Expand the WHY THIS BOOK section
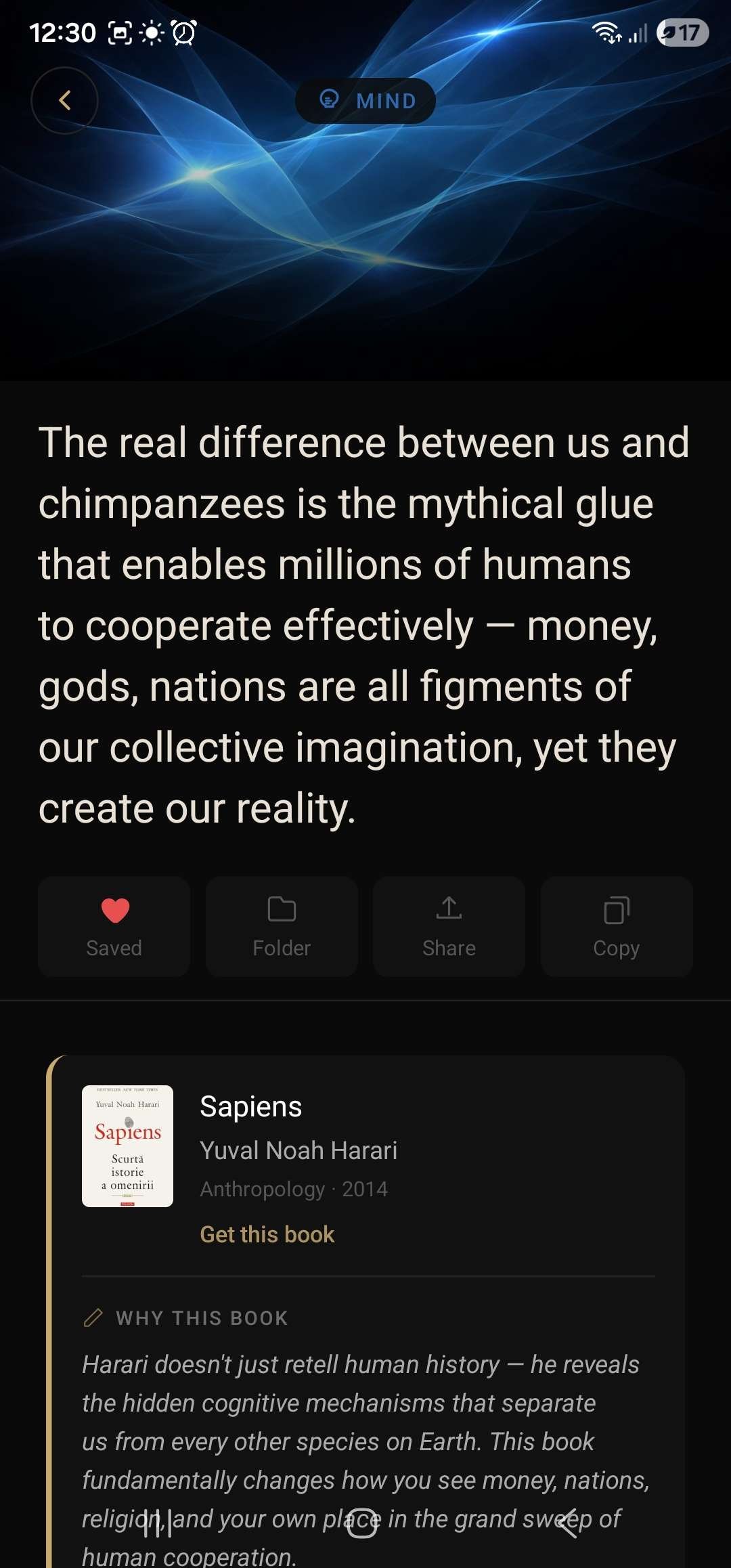 [202, 1316]
